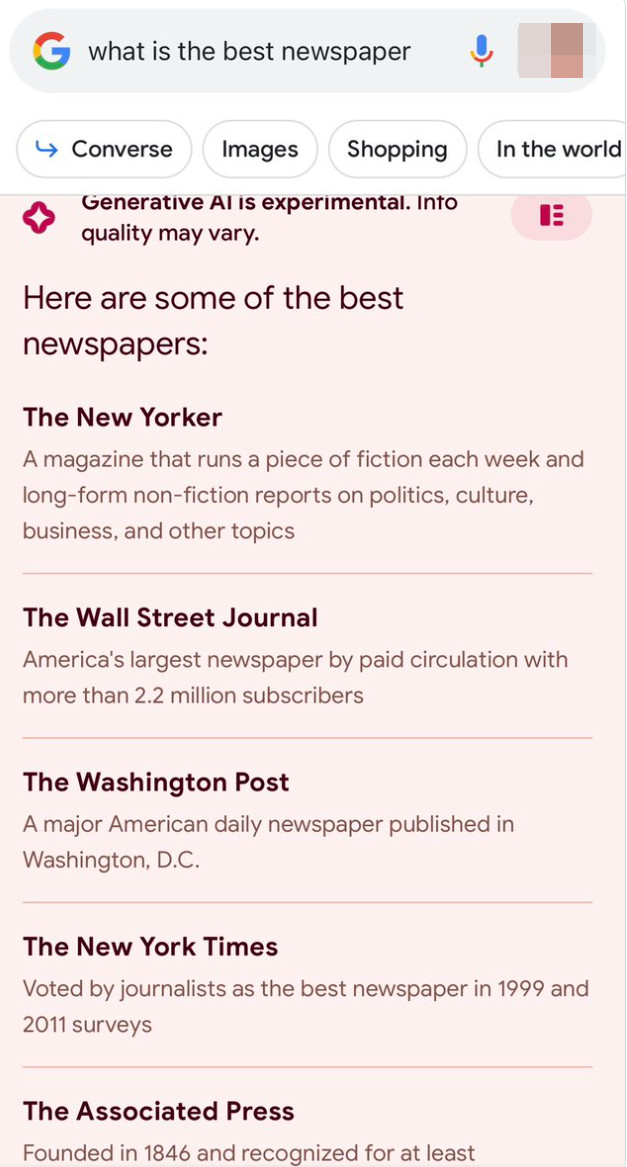Viewport: 627px width, 1167px height.
Task: Open The Associated Press result
Action: tap(158, 1111)
